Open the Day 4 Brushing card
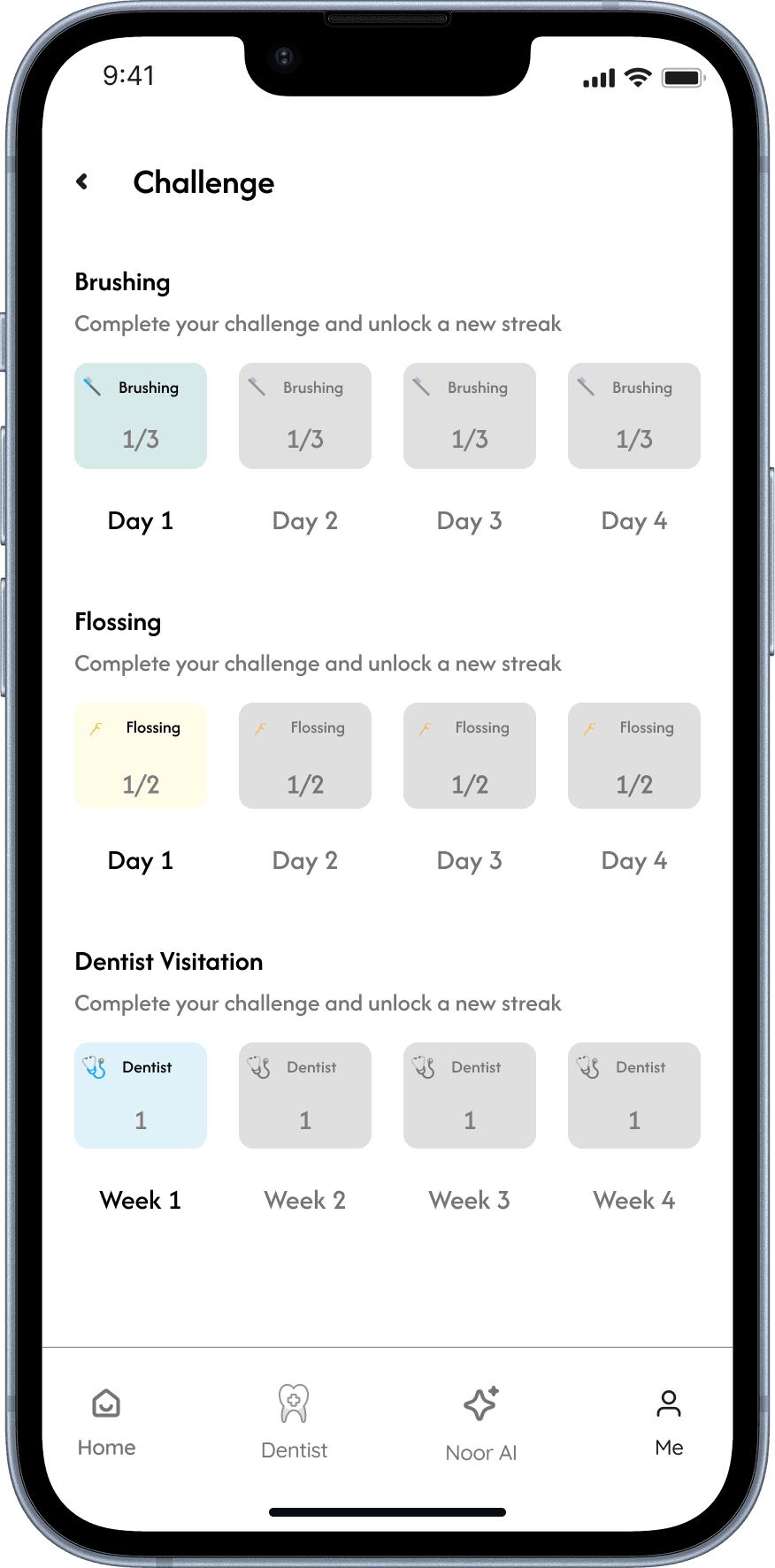The image size is (775, 1568). click(x=634, y=416)
